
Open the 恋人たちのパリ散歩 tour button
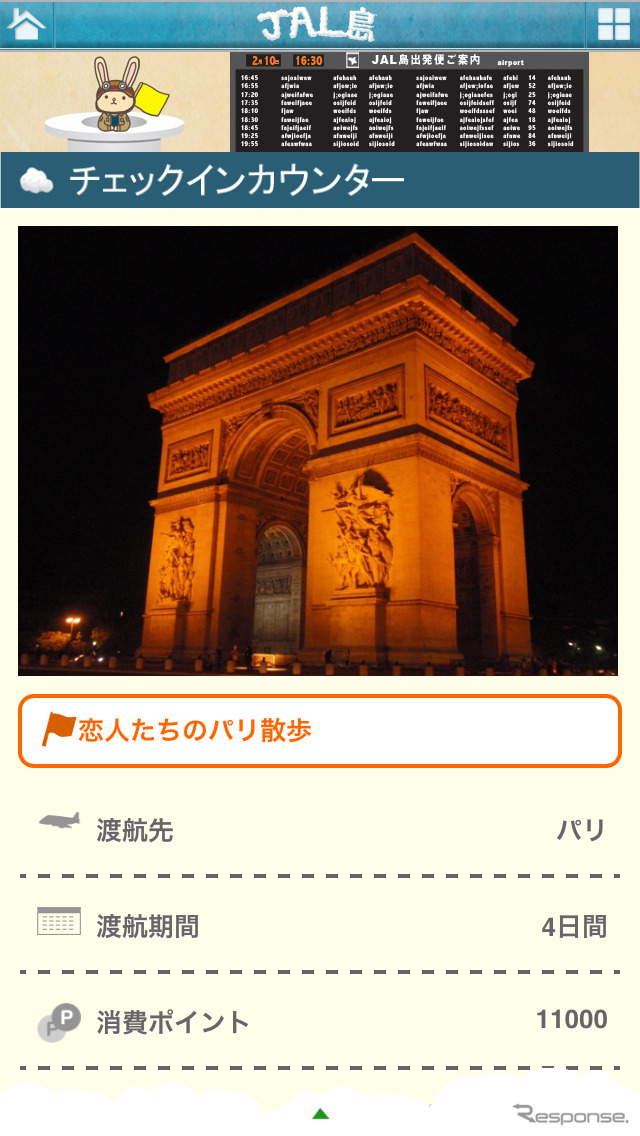pos(320,731)
